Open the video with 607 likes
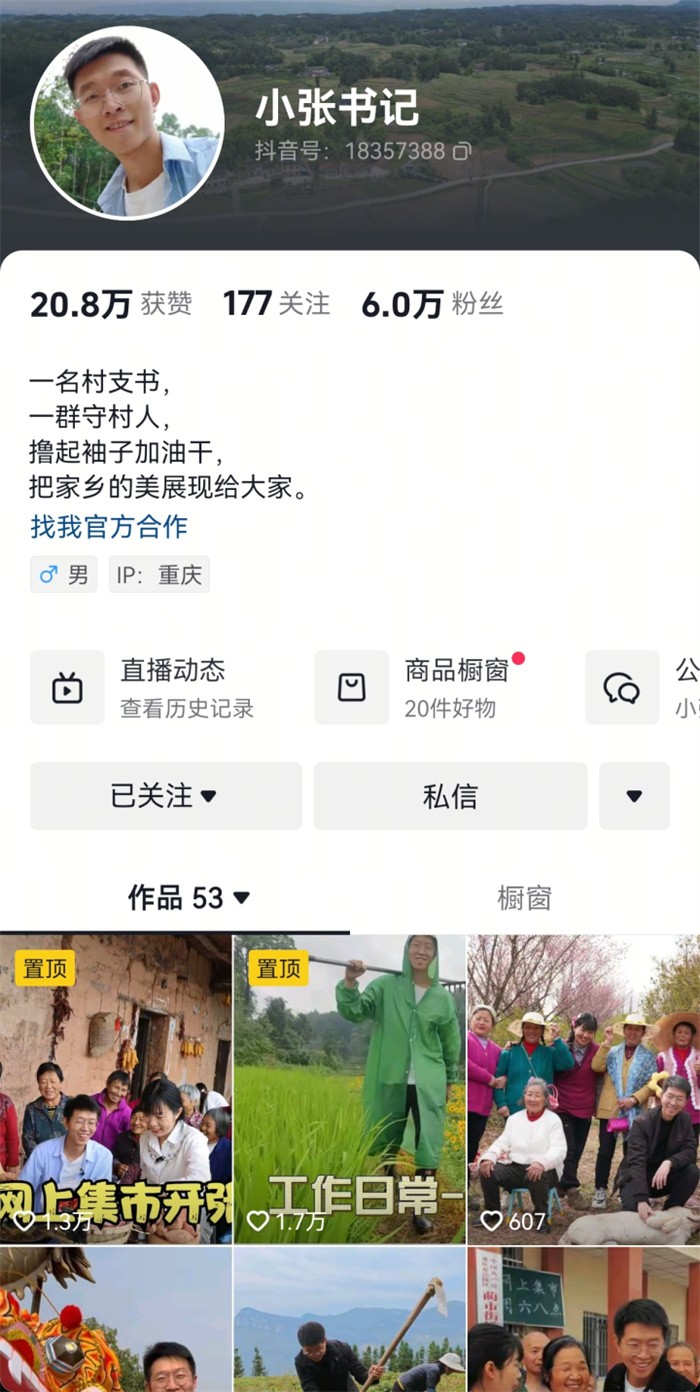Screen dimensions: 700x1392 584,1090
